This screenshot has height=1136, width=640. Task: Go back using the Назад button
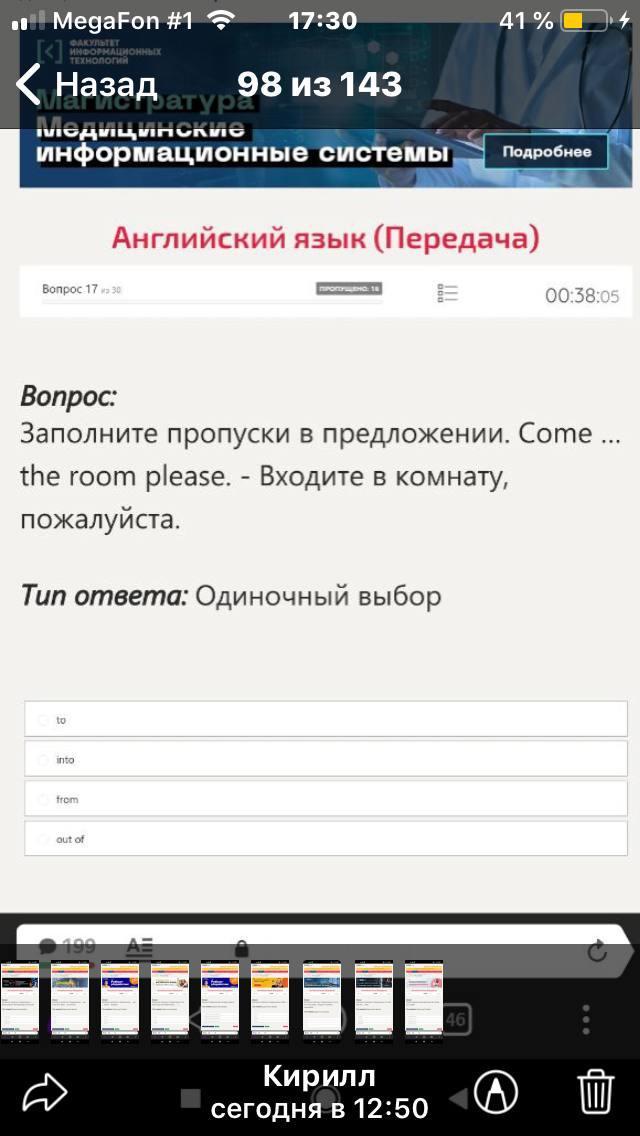click(x=87, y=84)
